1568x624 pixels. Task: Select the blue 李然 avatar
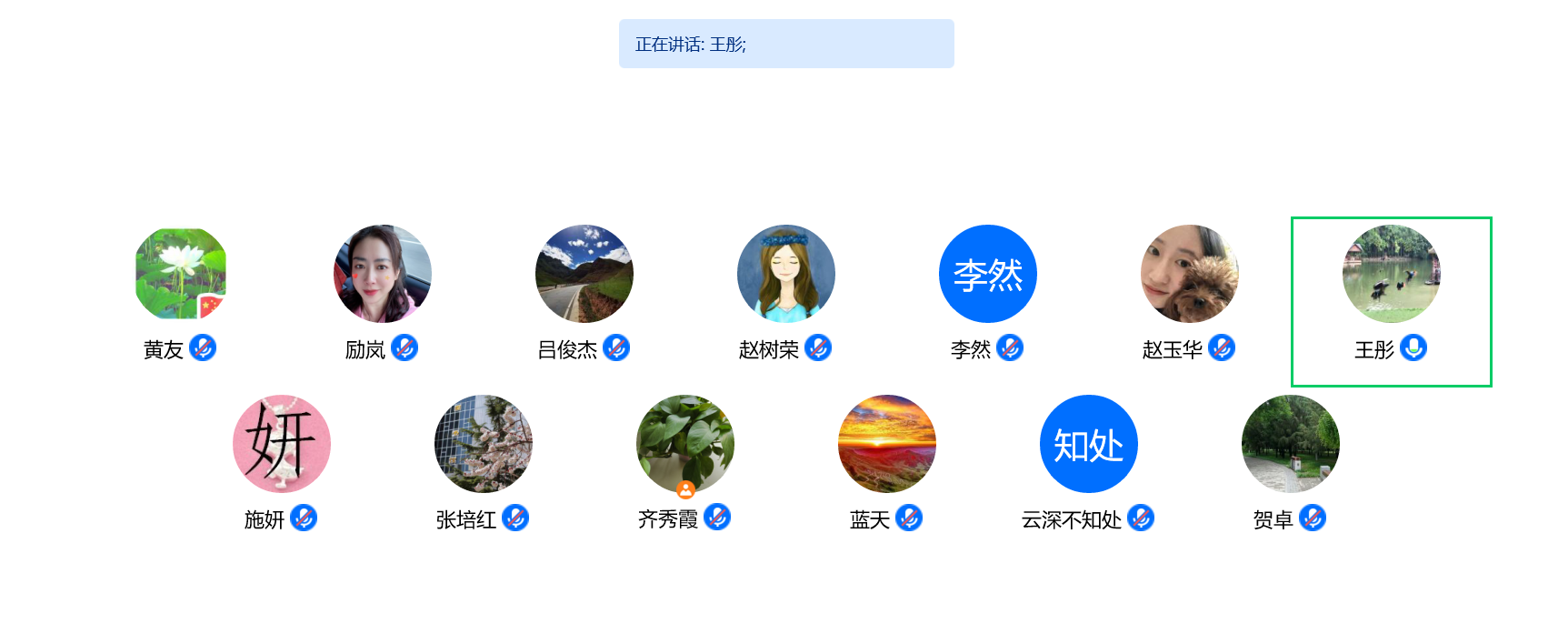point(988,274)
